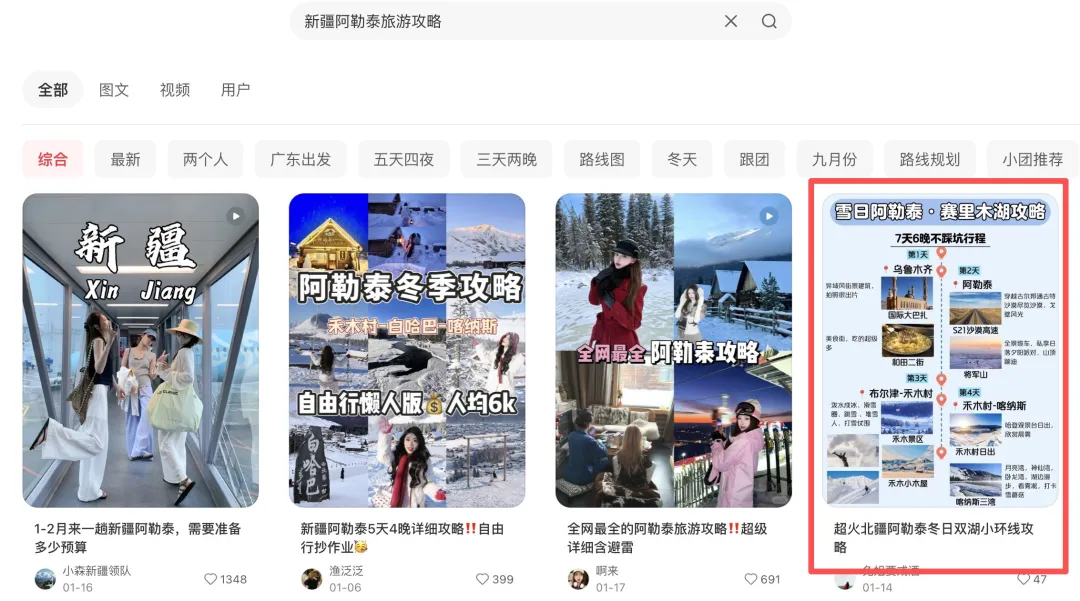
Task: Like the post by 小森新疆领队
Action: coord(211,579)
